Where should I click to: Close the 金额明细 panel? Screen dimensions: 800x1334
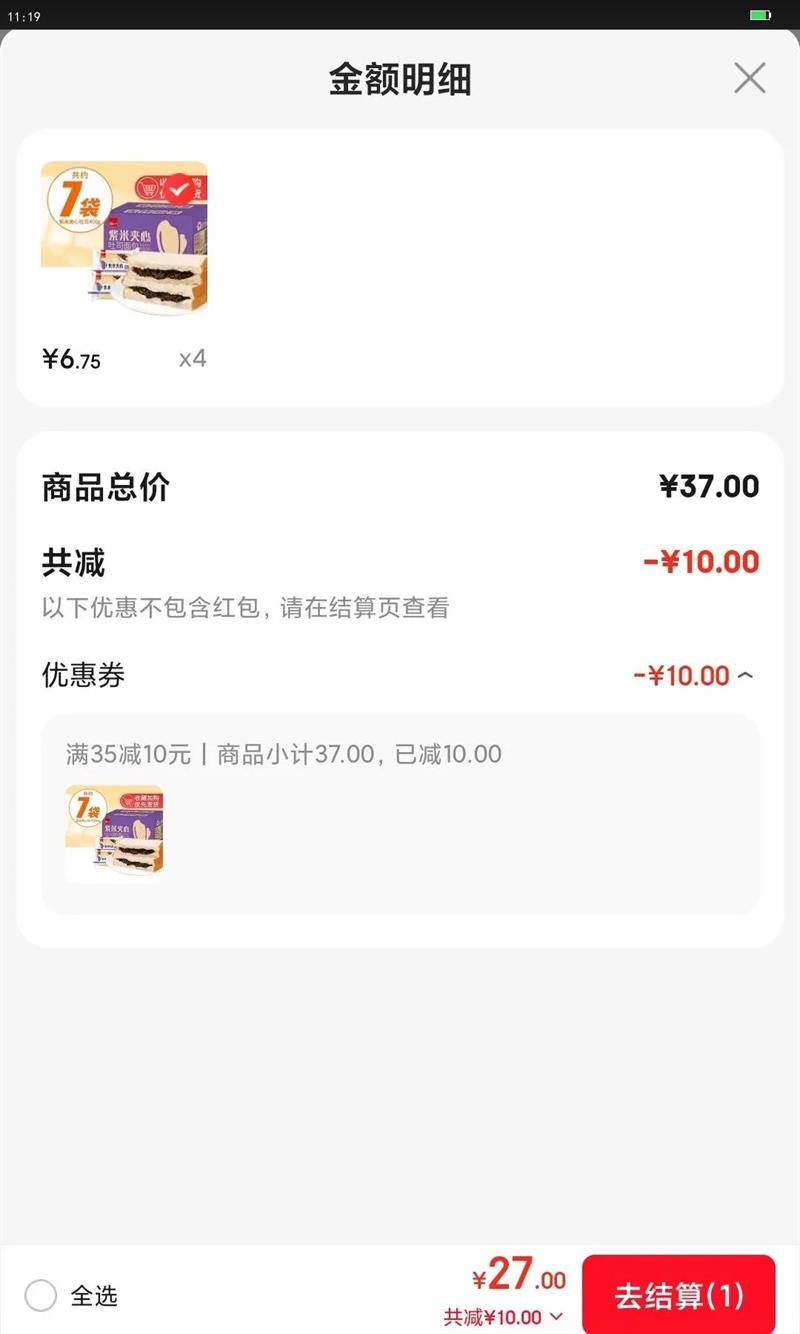[x=749, y=78]
